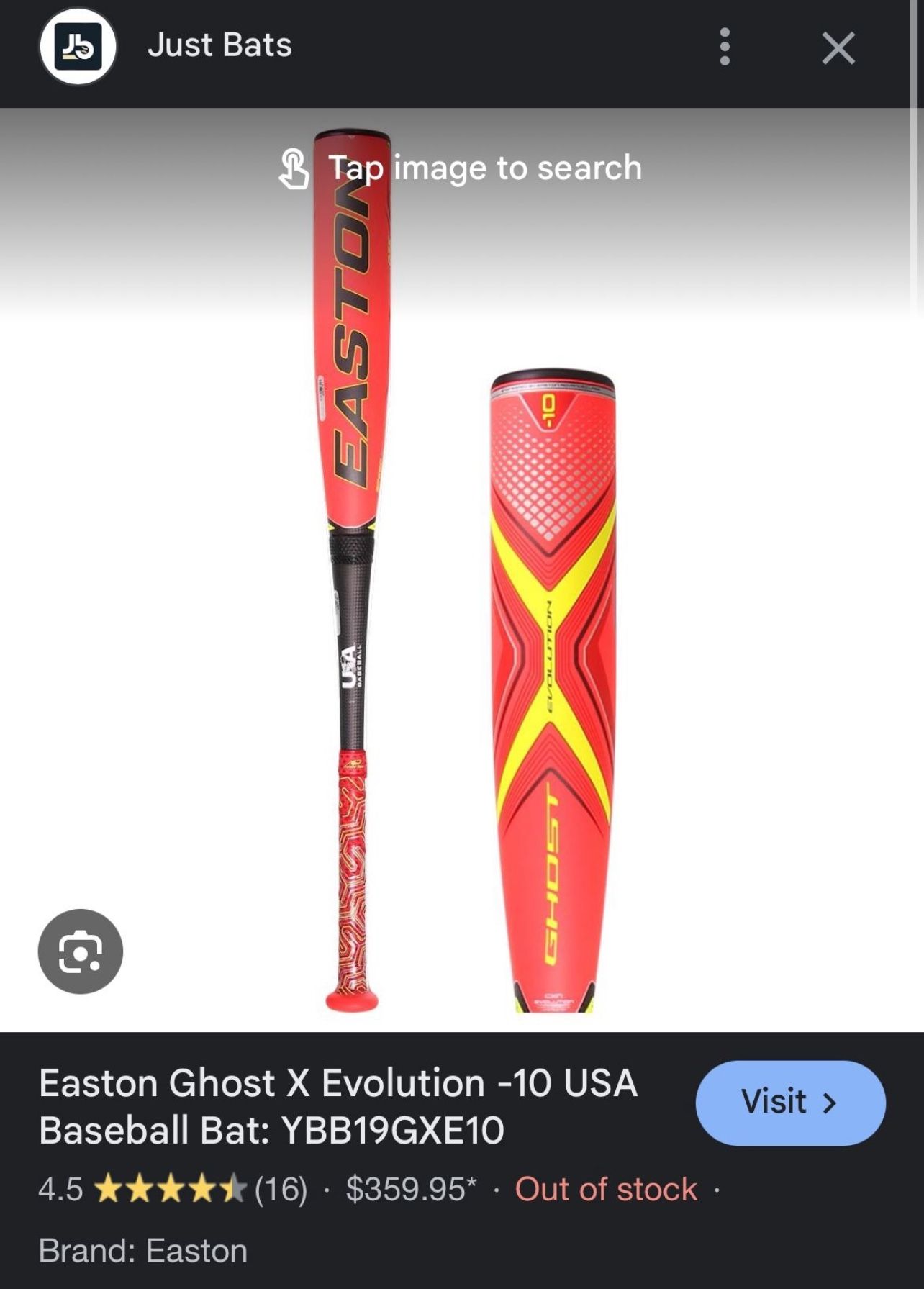Screen dimensions: 924x1289
Task: Select the front-view bat image
Action: (353, 576)
